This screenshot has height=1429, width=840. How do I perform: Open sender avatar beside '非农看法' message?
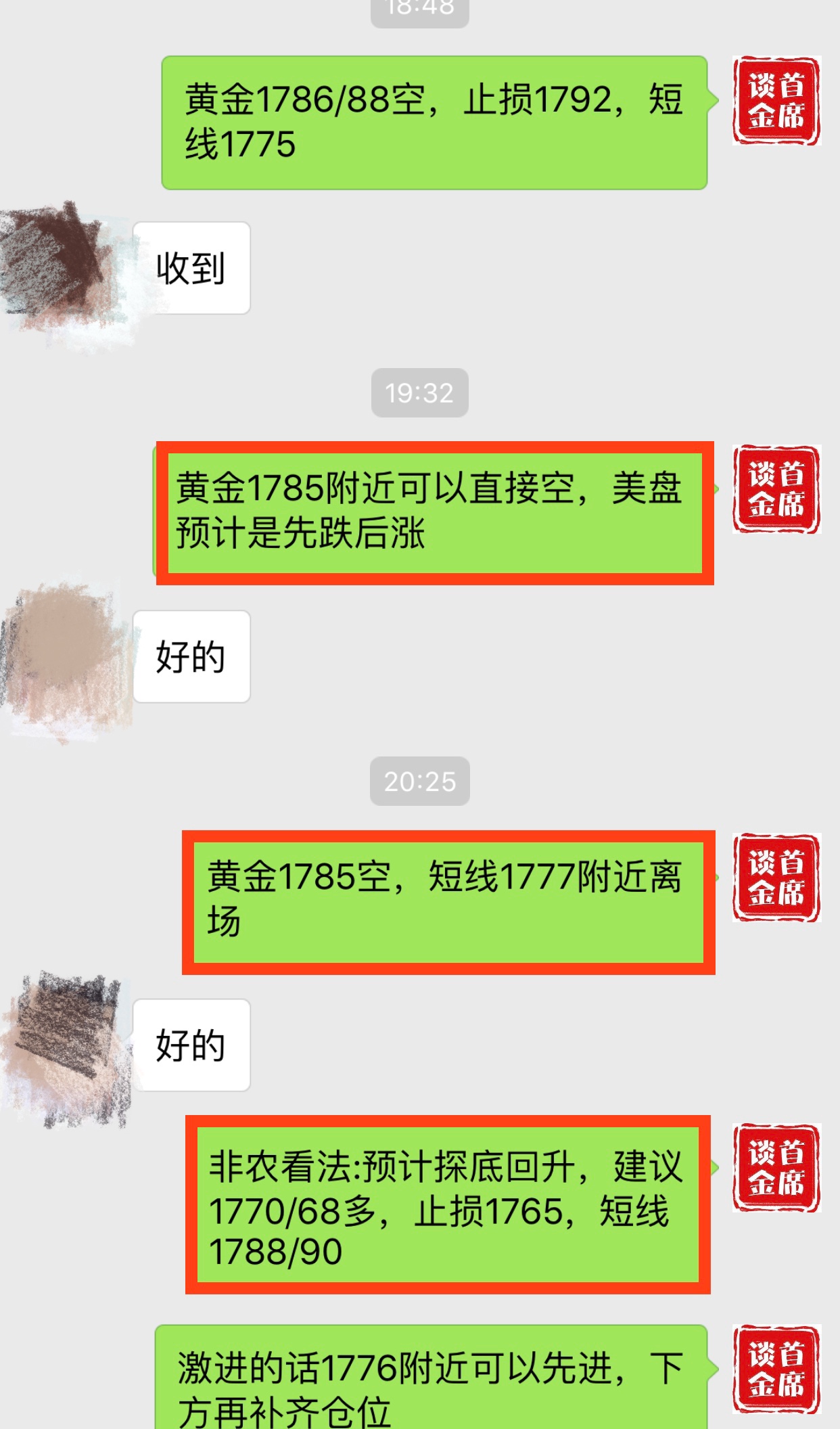[776, 1168]
